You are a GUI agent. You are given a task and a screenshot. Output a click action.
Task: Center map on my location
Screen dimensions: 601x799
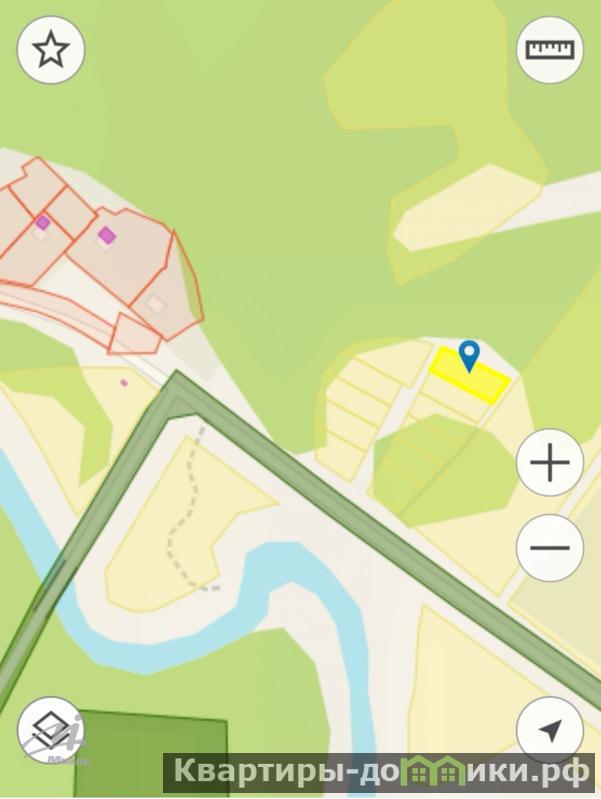pos(549,731)
